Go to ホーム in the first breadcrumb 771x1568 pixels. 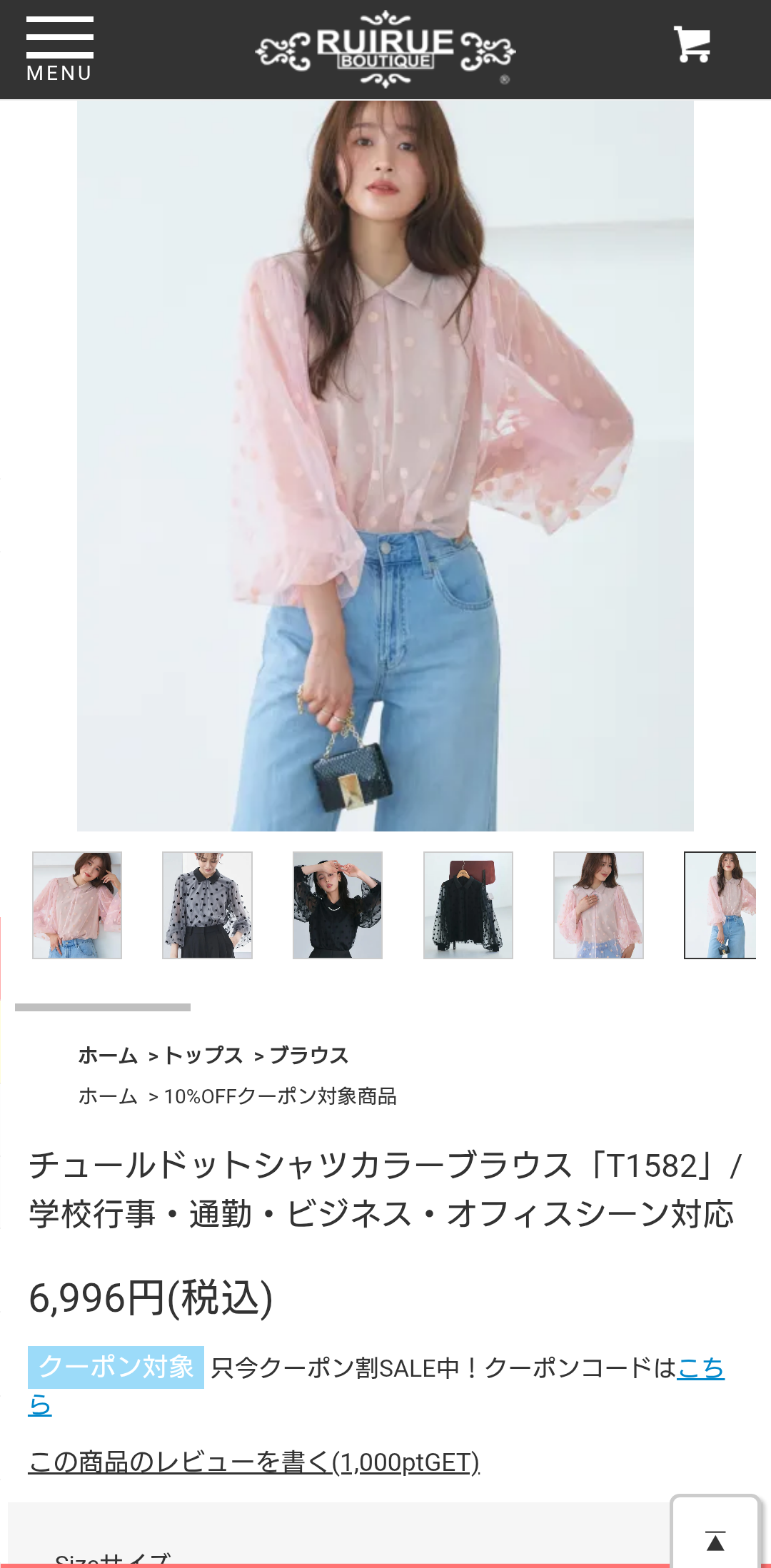(x=108, y=1055)
